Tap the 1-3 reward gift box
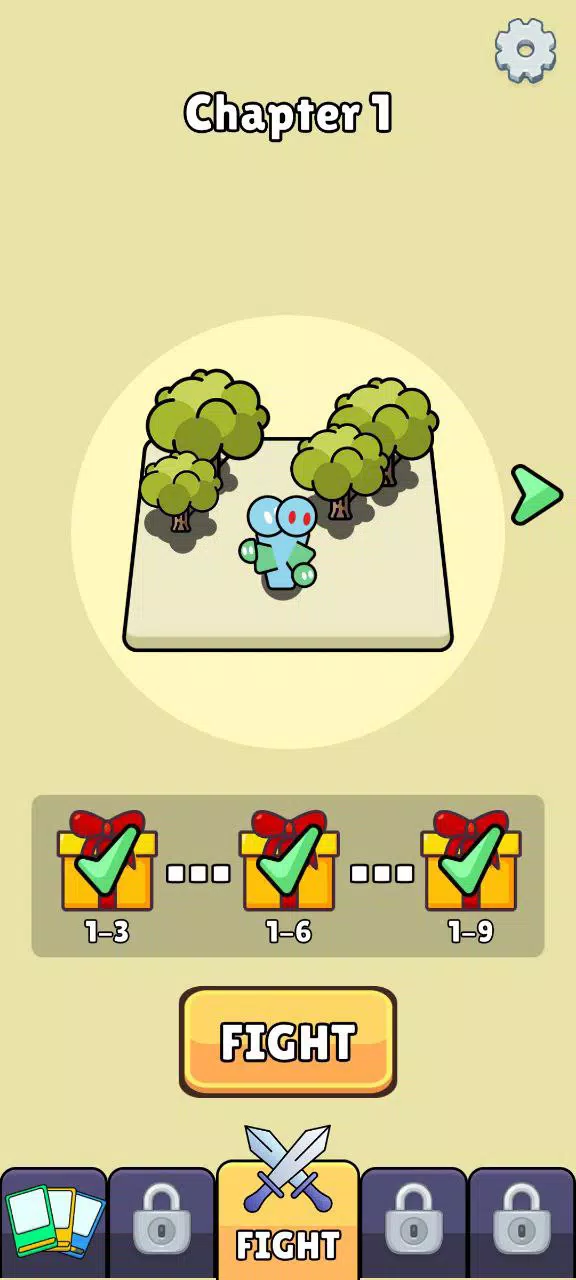Image resolution: width=576 pixels, height=1280 pixels. [107, 860]
